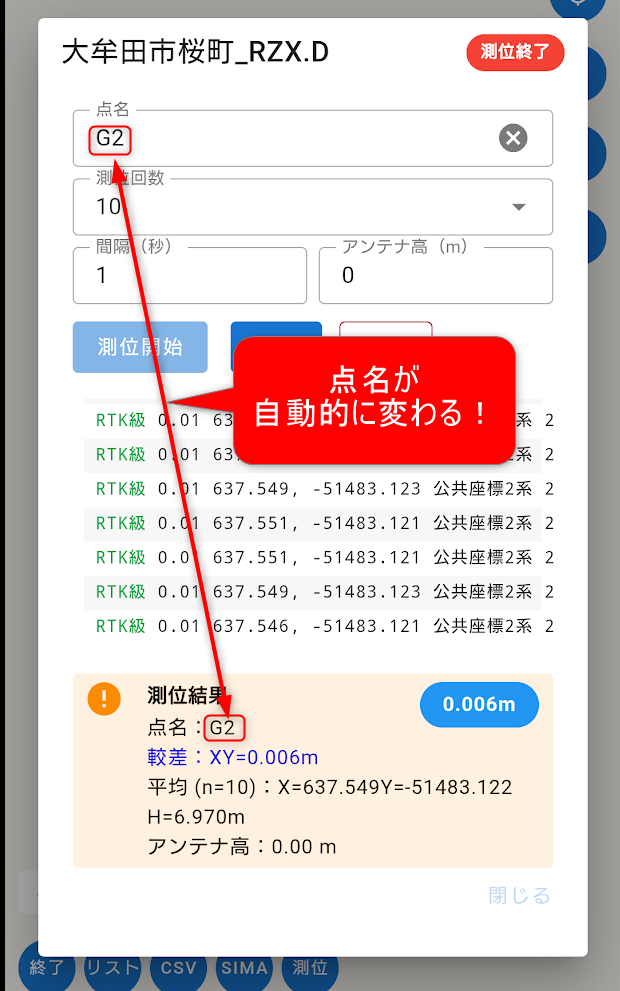Screen dimensions: 620x991
Task: Tap the 測位終了 red badge
Action: click(515, 53)
